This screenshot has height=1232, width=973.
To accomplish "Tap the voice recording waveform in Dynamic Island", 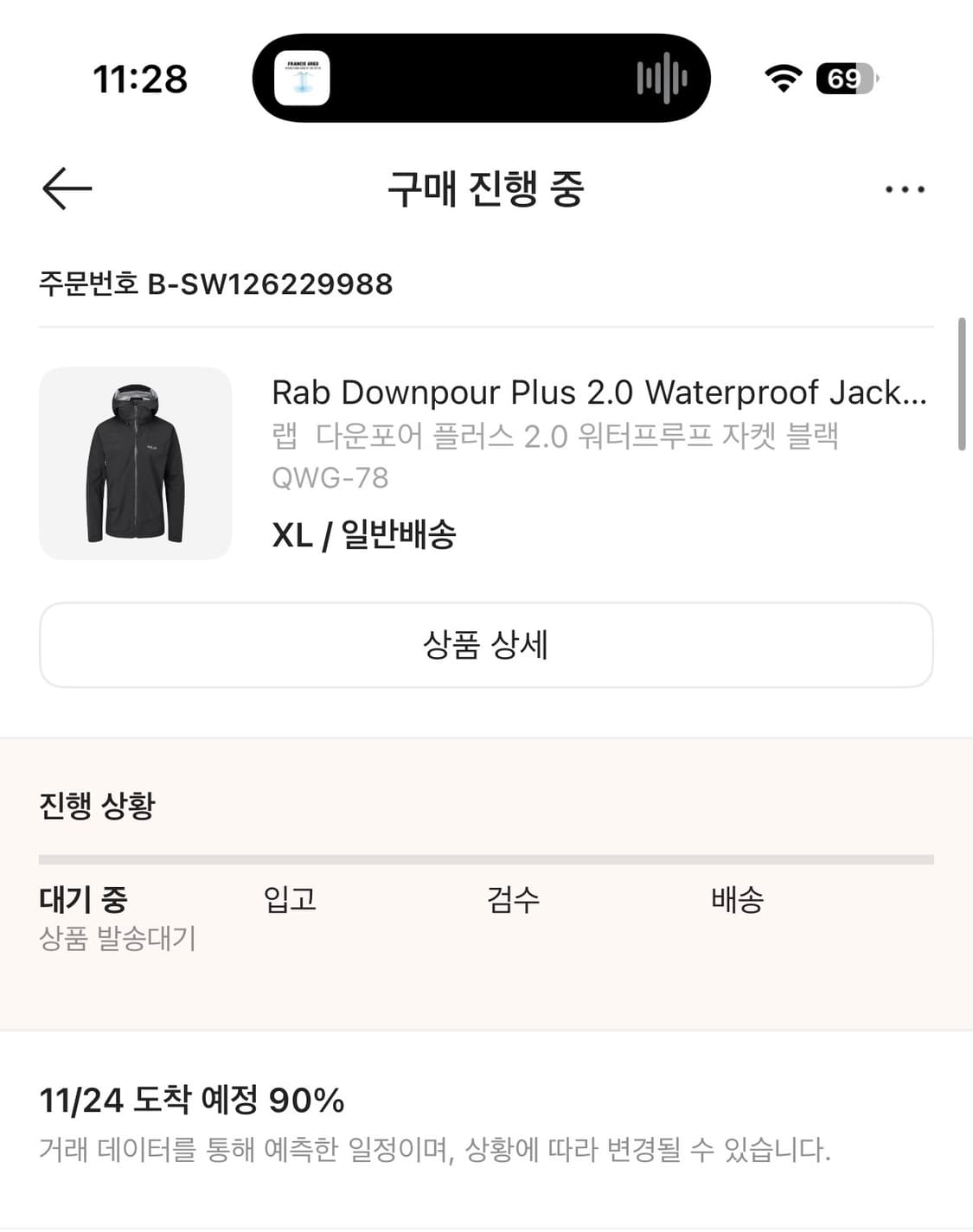I will coord(660,79).
